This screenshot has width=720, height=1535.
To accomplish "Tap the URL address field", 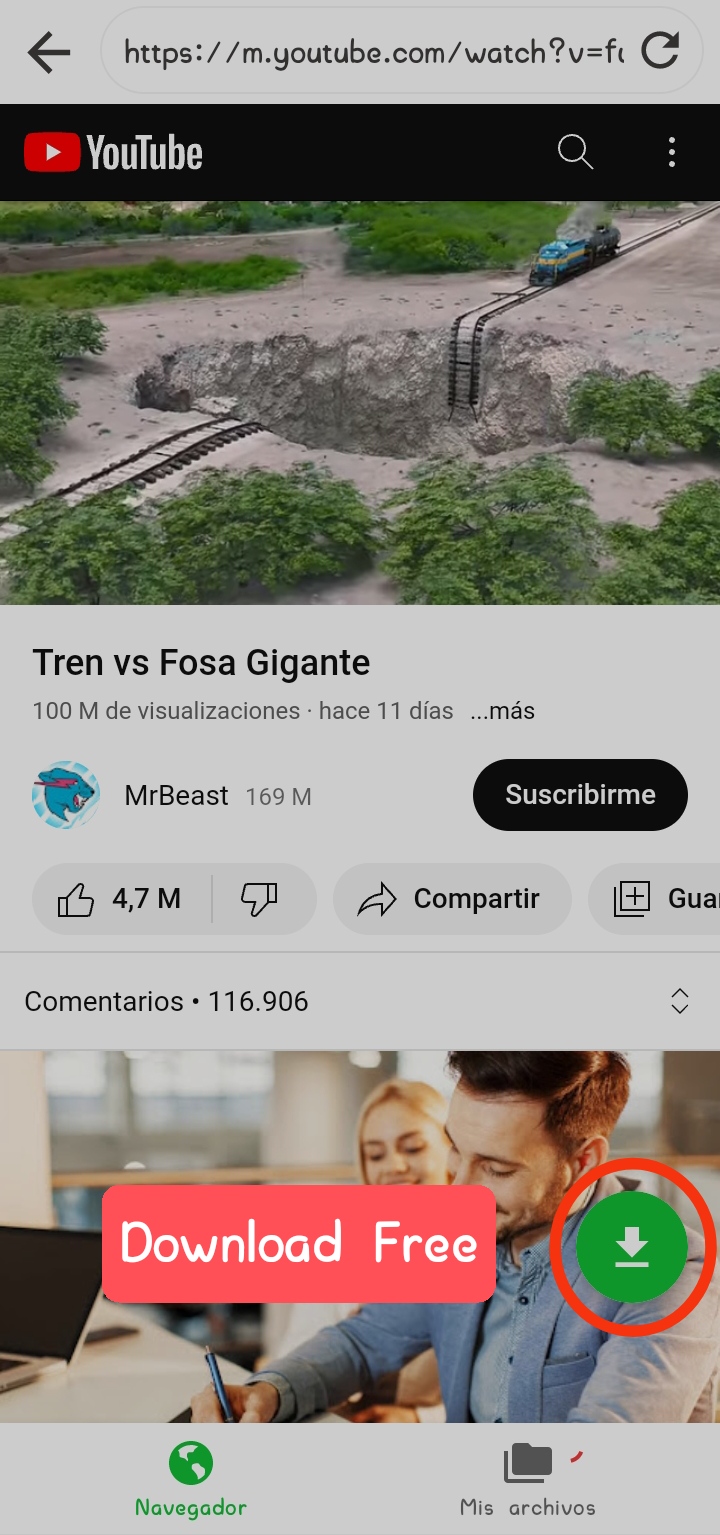I will coord(370,52).
